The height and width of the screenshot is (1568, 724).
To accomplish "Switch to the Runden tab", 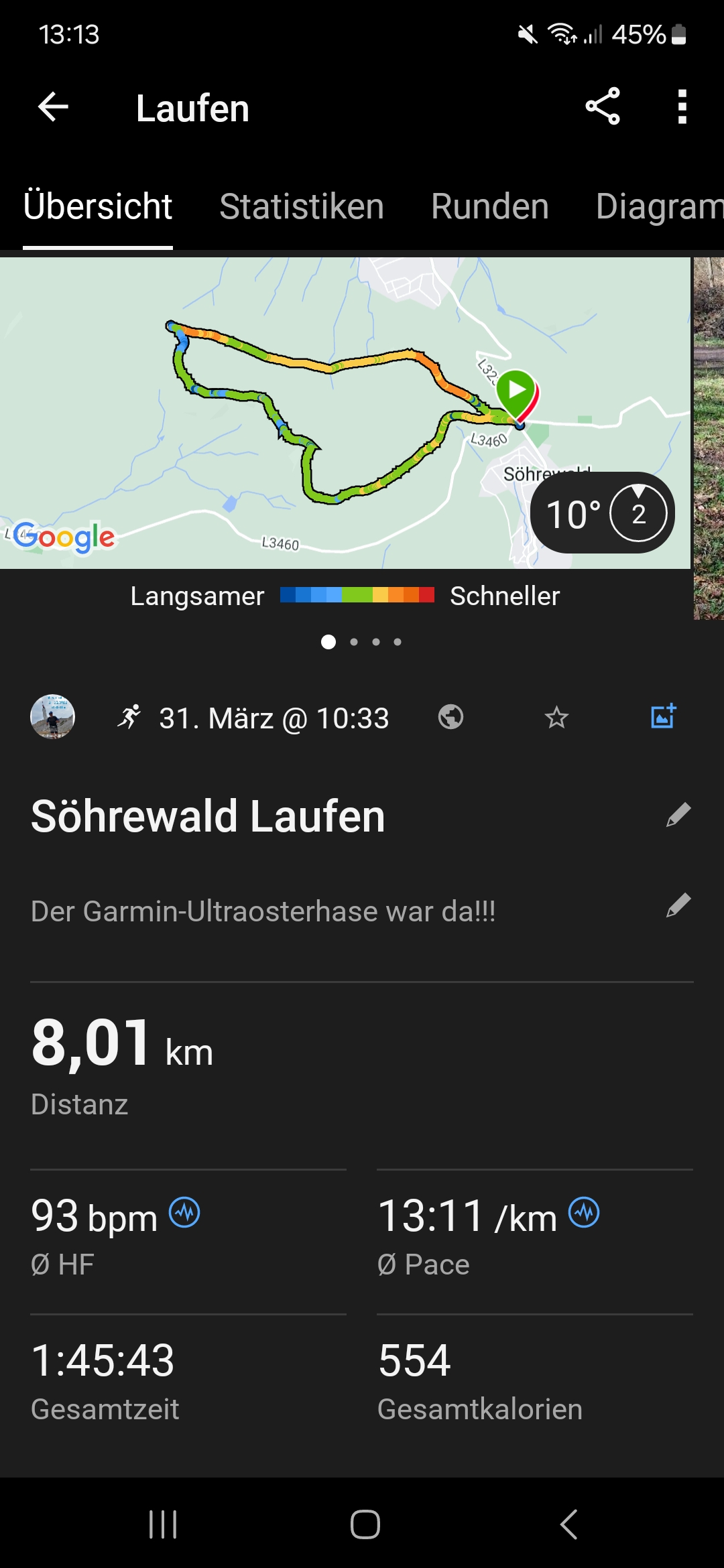I will 490,206.
